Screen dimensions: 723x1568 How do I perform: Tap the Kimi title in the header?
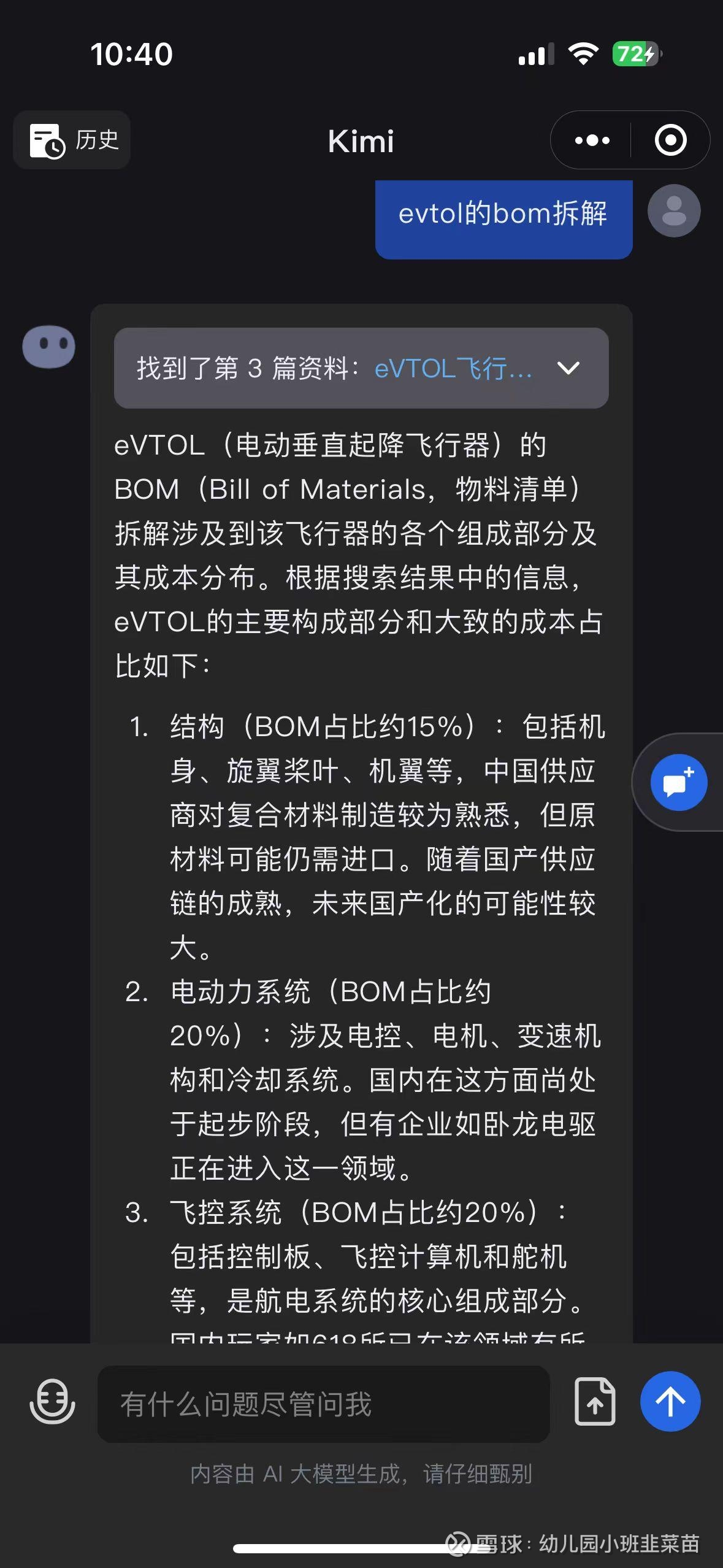361,140
